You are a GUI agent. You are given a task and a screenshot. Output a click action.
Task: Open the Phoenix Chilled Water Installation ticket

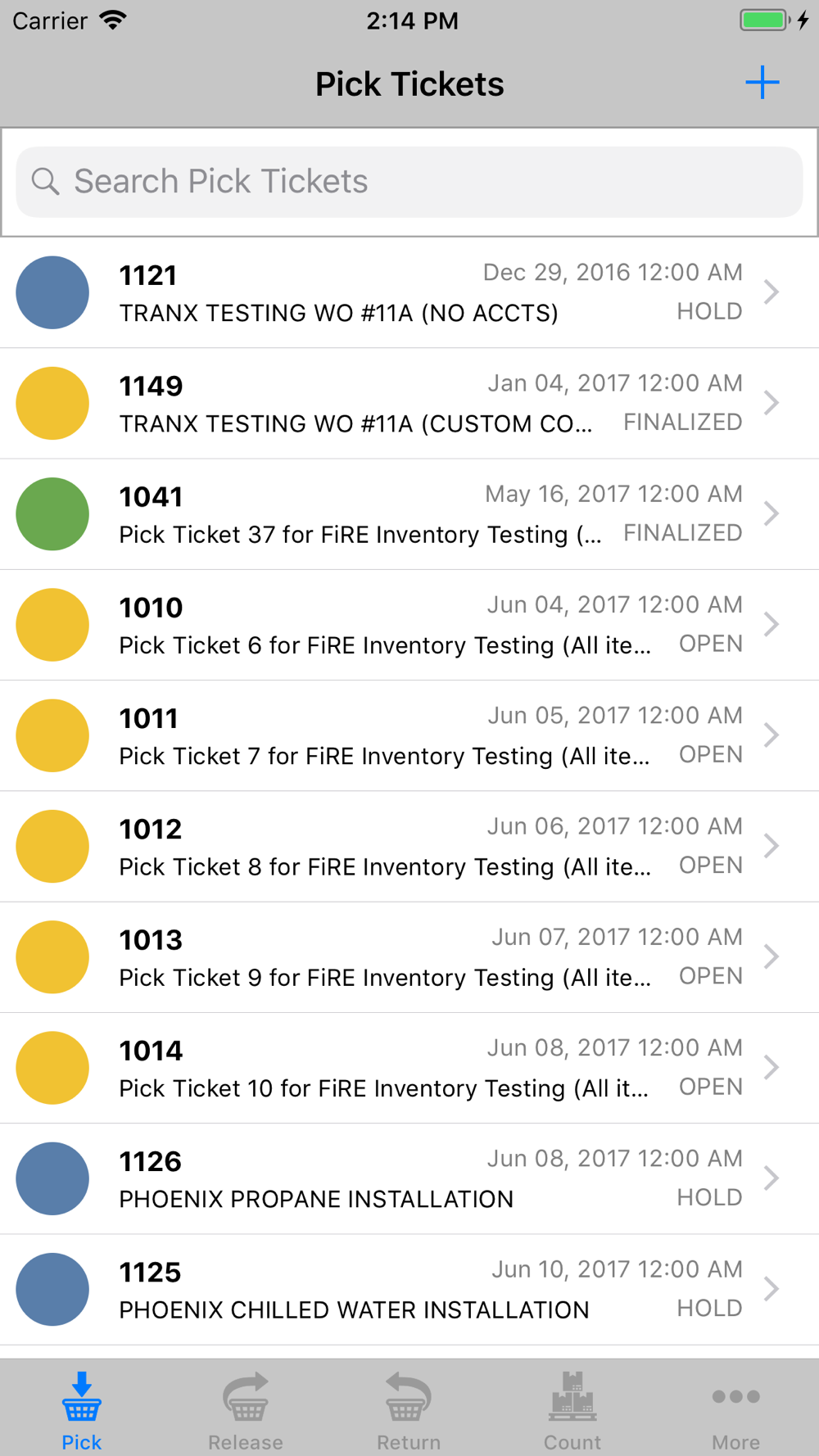click(x=409, y=1290)
